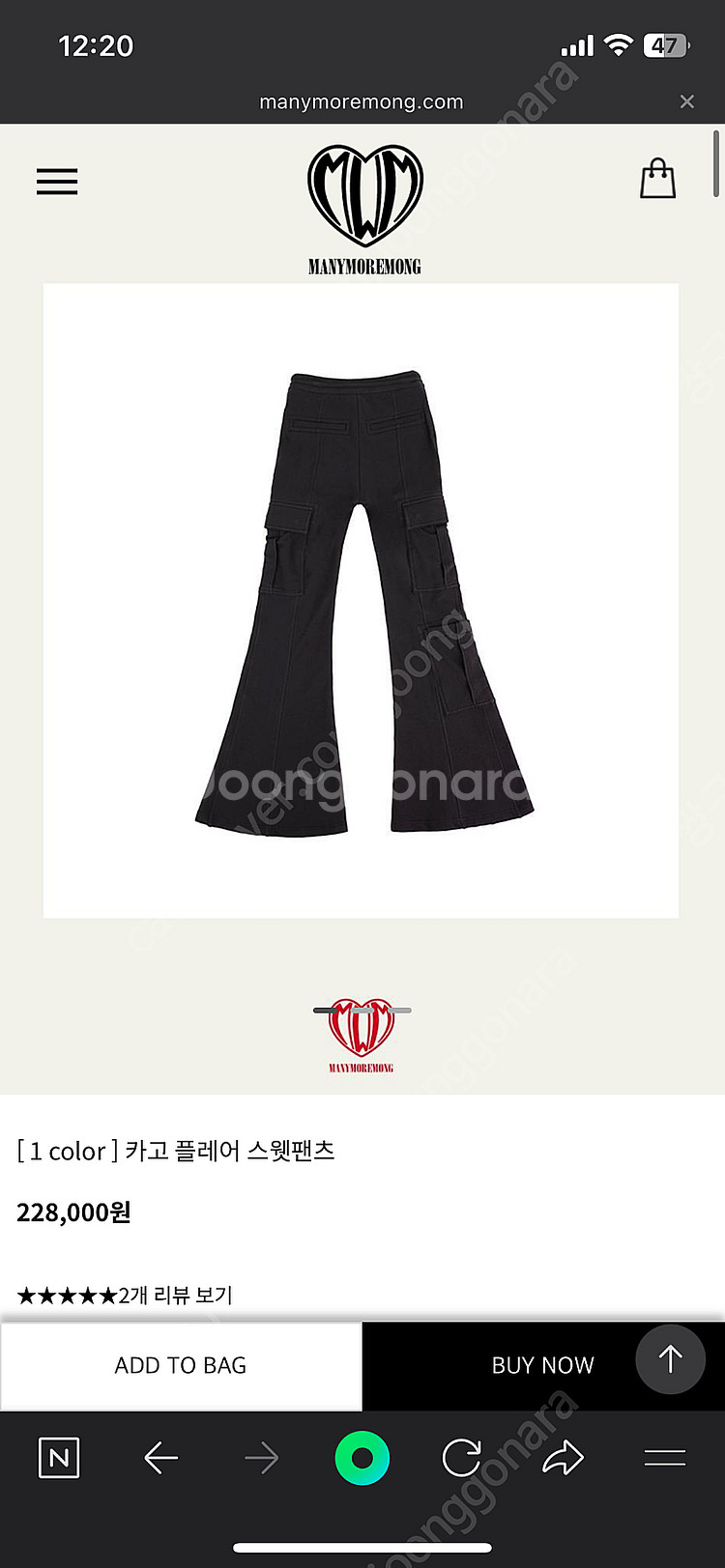Go back to the previous page
The width and height of the screenshot is (725, 1568).
160,1458
